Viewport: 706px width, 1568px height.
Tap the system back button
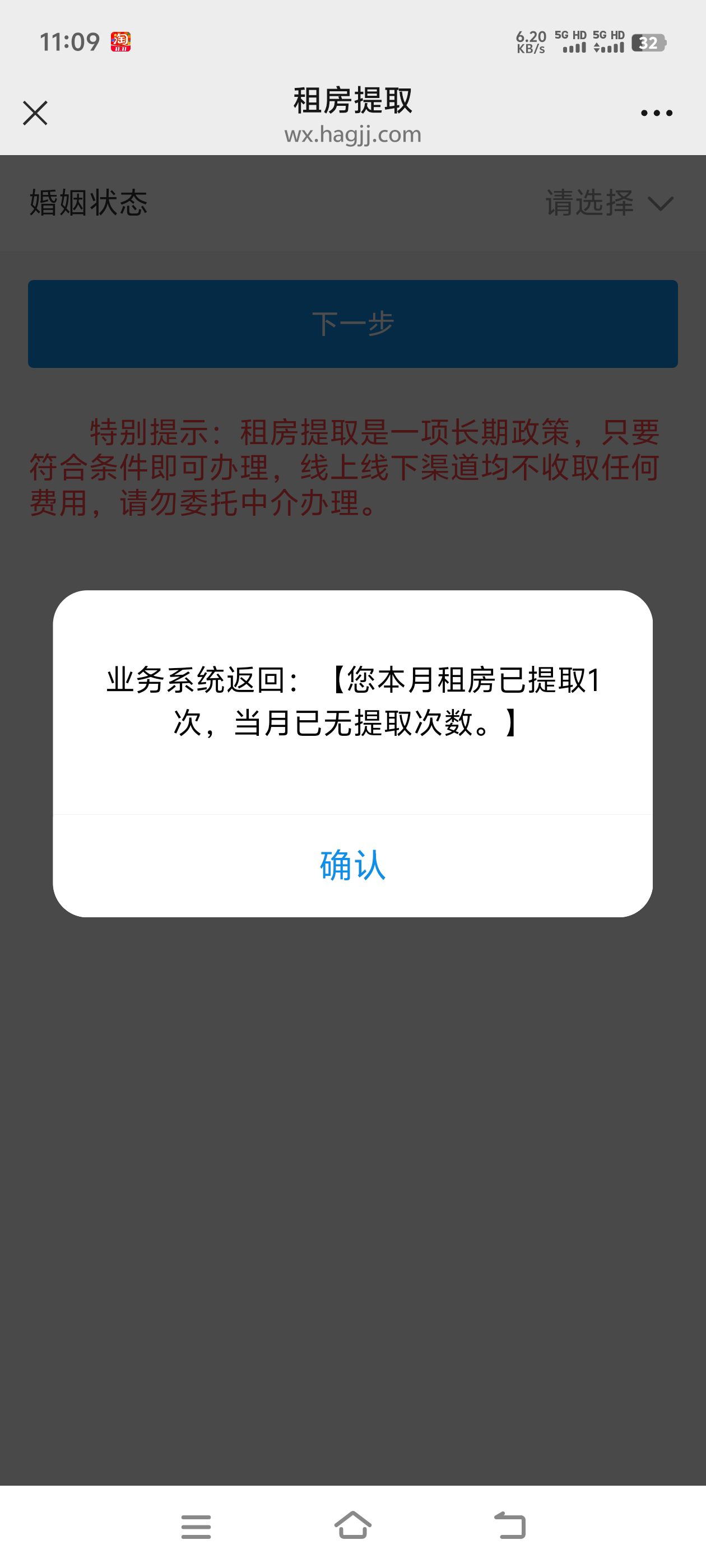click(510, 1526)
